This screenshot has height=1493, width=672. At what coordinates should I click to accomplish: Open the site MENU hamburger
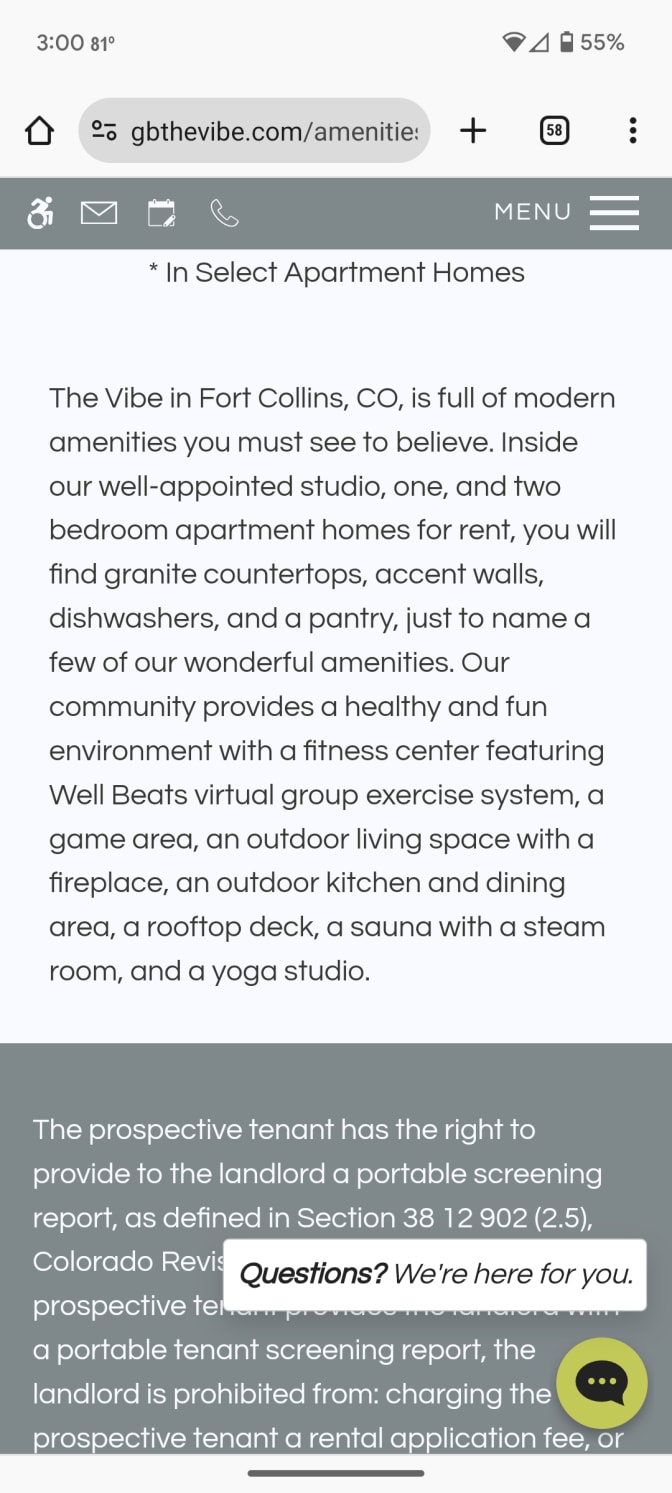coord(566,212)
